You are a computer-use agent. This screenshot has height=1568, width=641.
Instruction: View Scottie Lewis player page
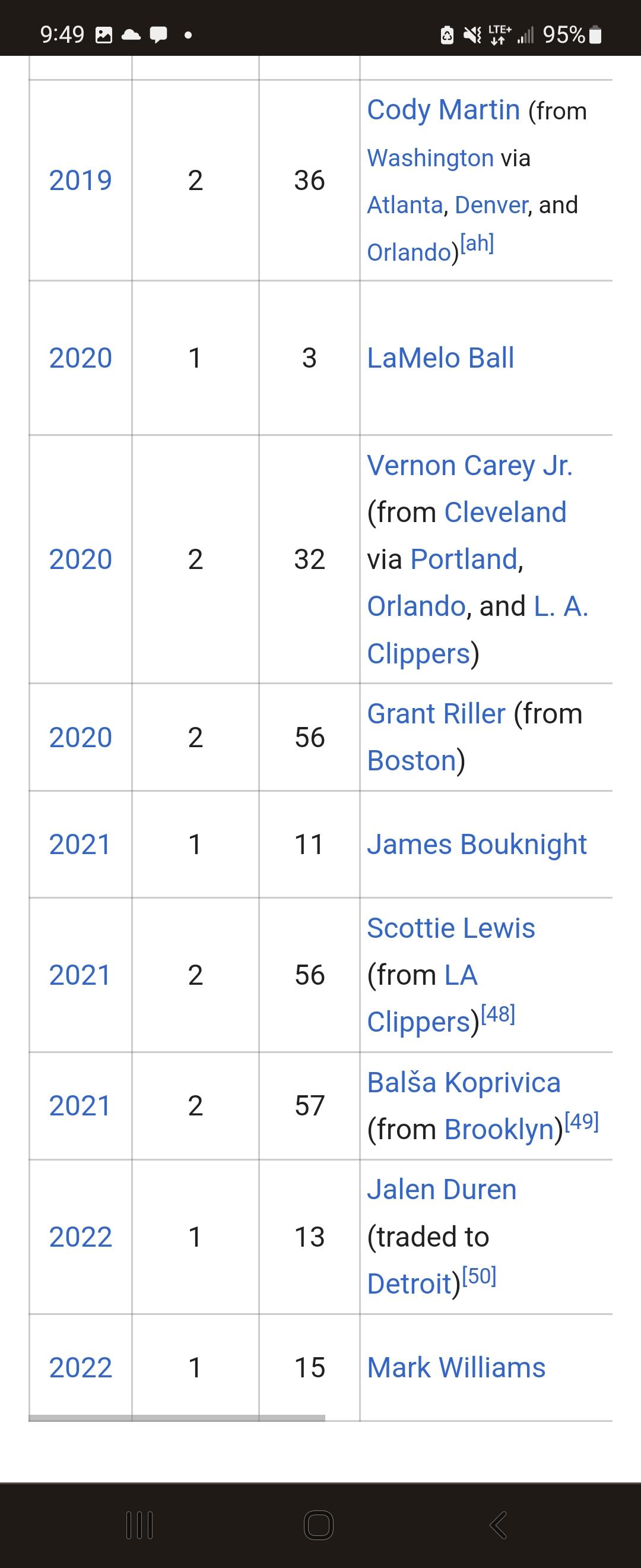[x=450, y=929]
